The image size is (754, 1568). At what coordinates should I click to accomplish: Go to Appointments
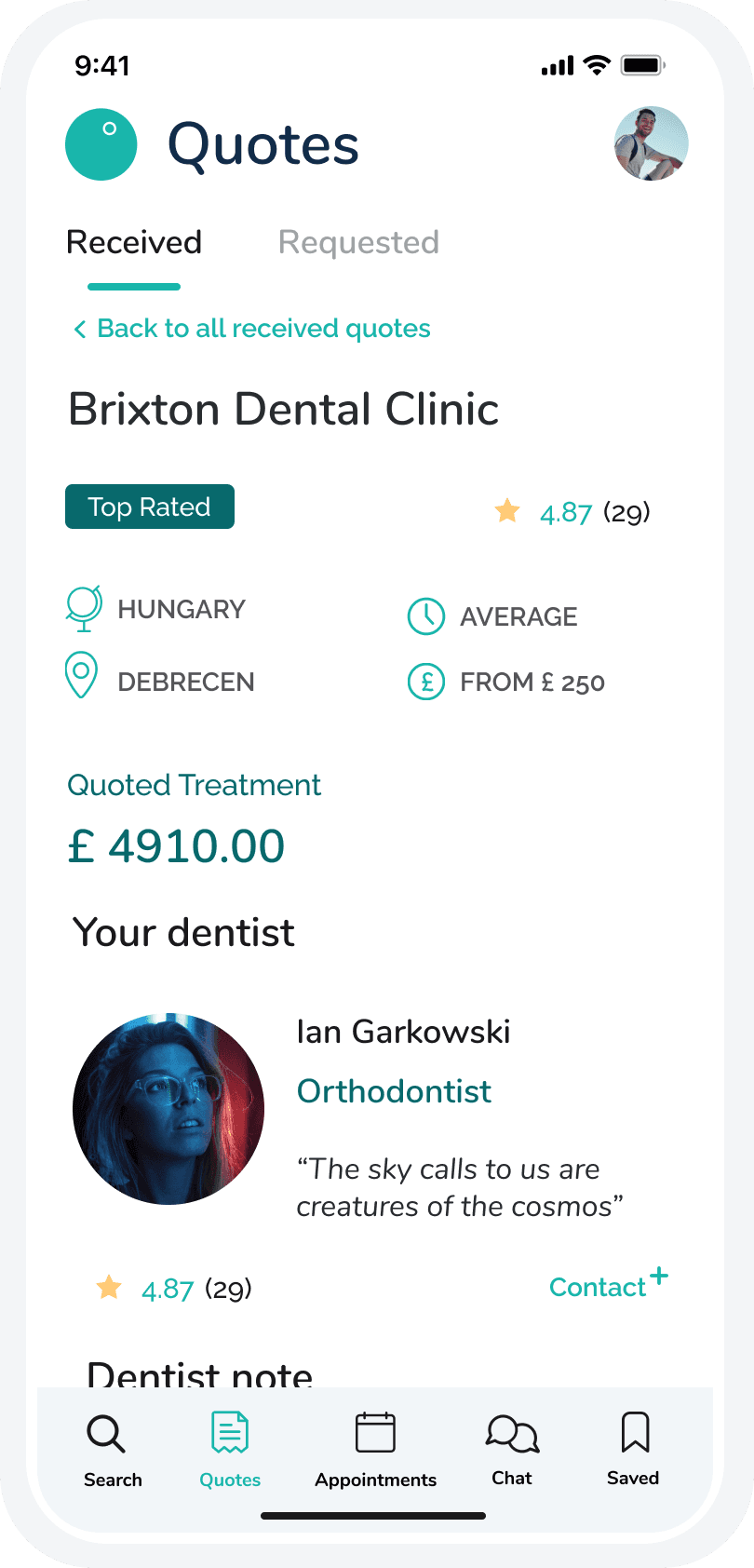tap(375, 1450)
